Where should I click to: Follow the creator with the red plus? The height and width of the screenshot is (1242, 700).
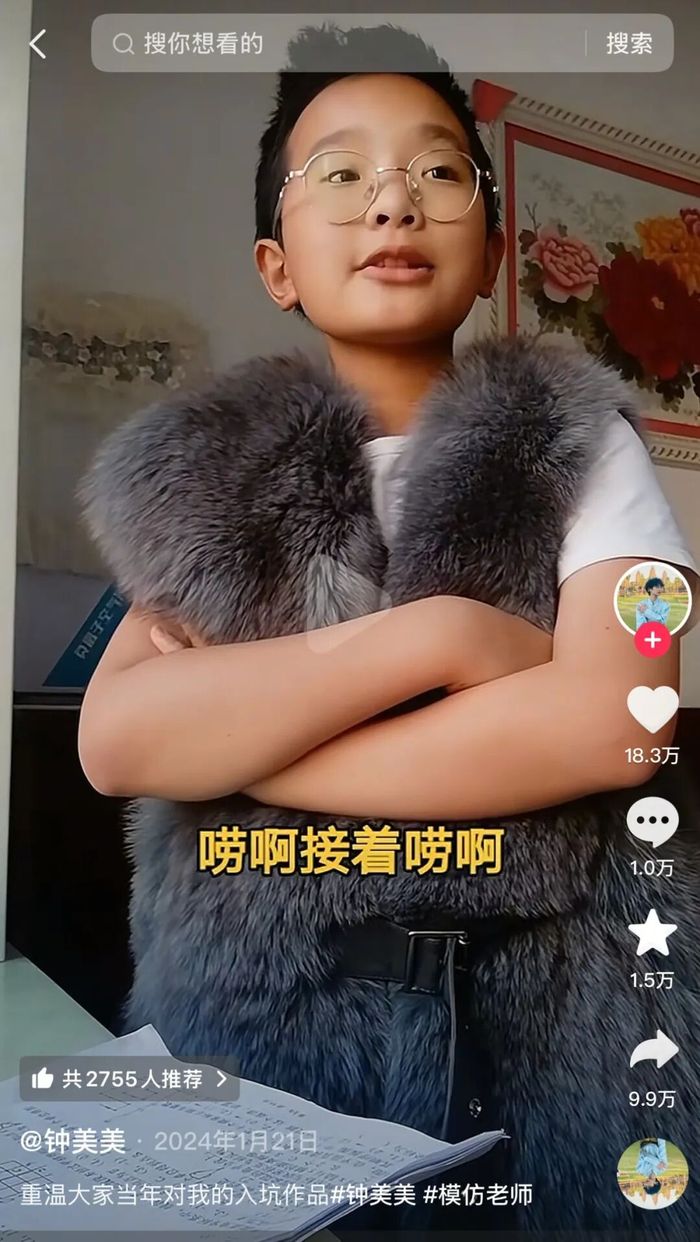[652, 639]
